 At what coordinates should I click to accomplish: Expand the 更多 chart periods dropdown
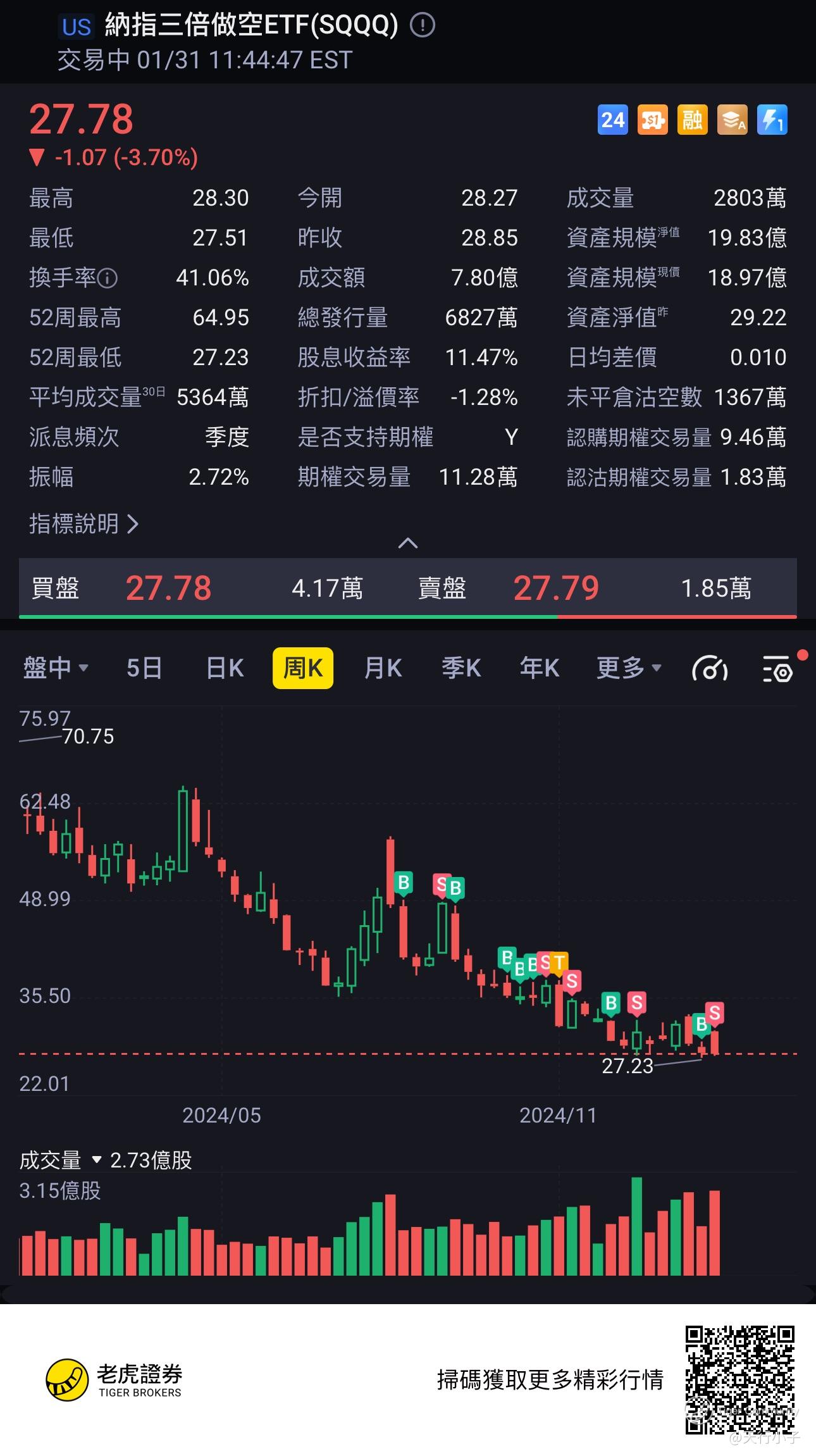[x=629, y=668]
